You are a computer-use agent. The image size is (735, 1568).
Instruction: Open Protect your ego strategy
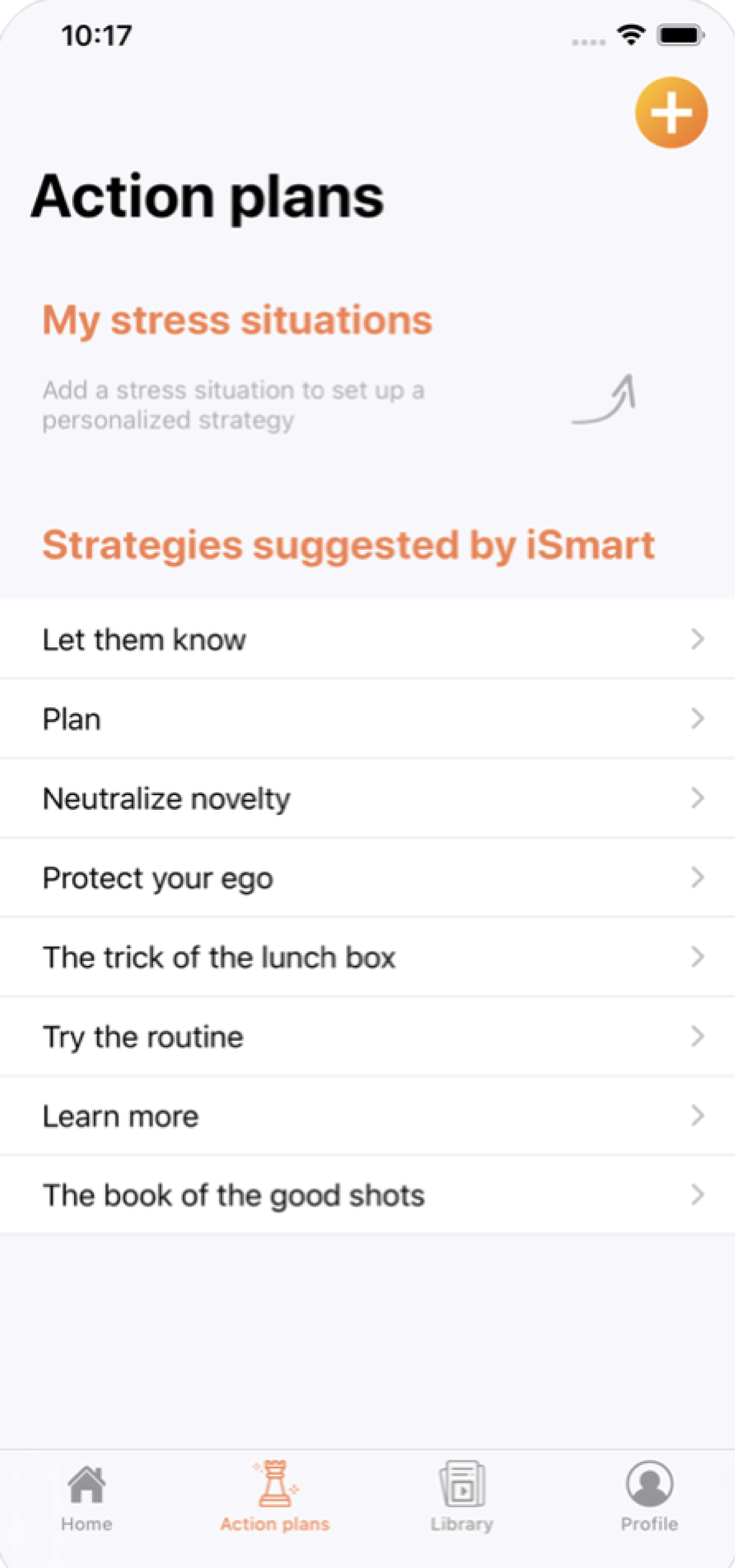click(367, 878)
